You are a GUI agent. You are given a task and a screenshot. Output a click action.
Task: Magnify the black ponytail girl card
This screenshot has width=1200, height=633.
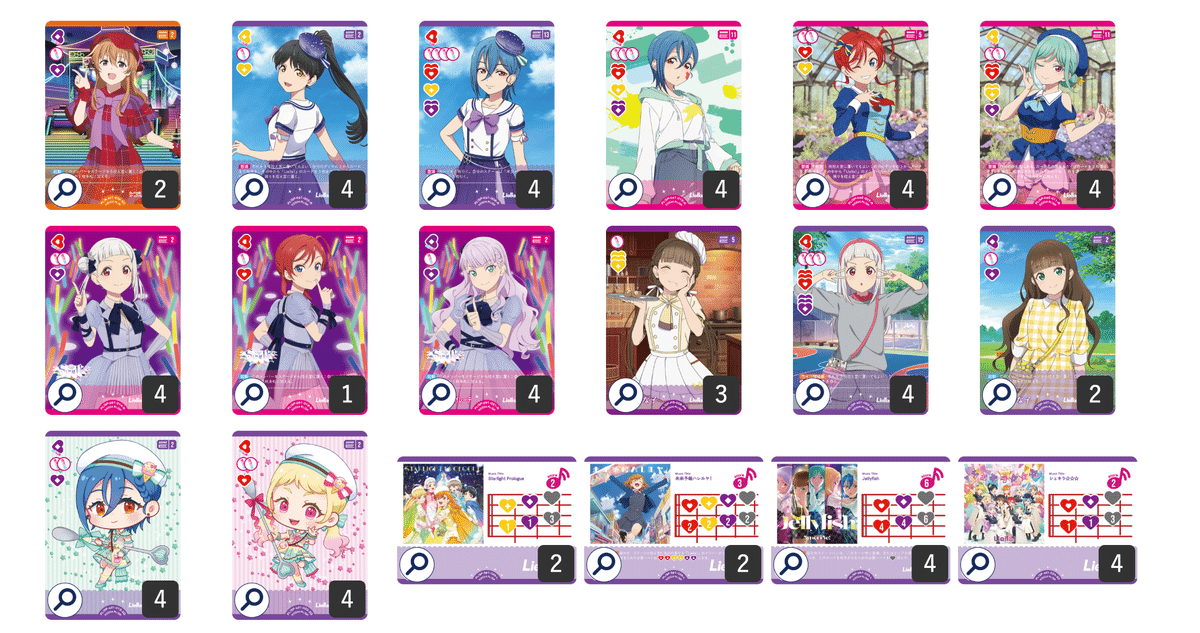pos(252,189)
